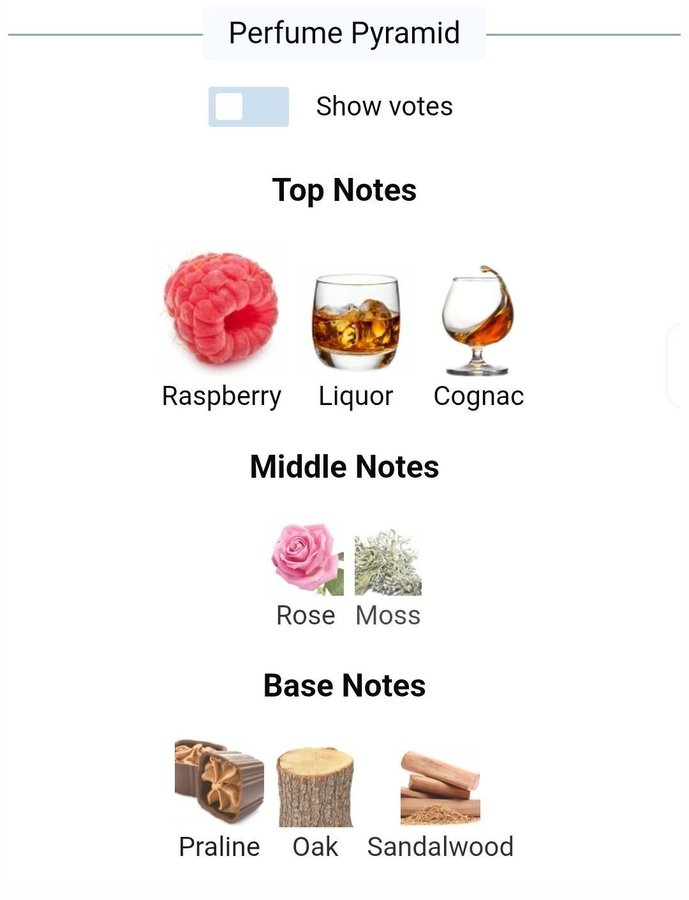Open the Praline note
Screen dimensions: 689x900
(219, 783)
